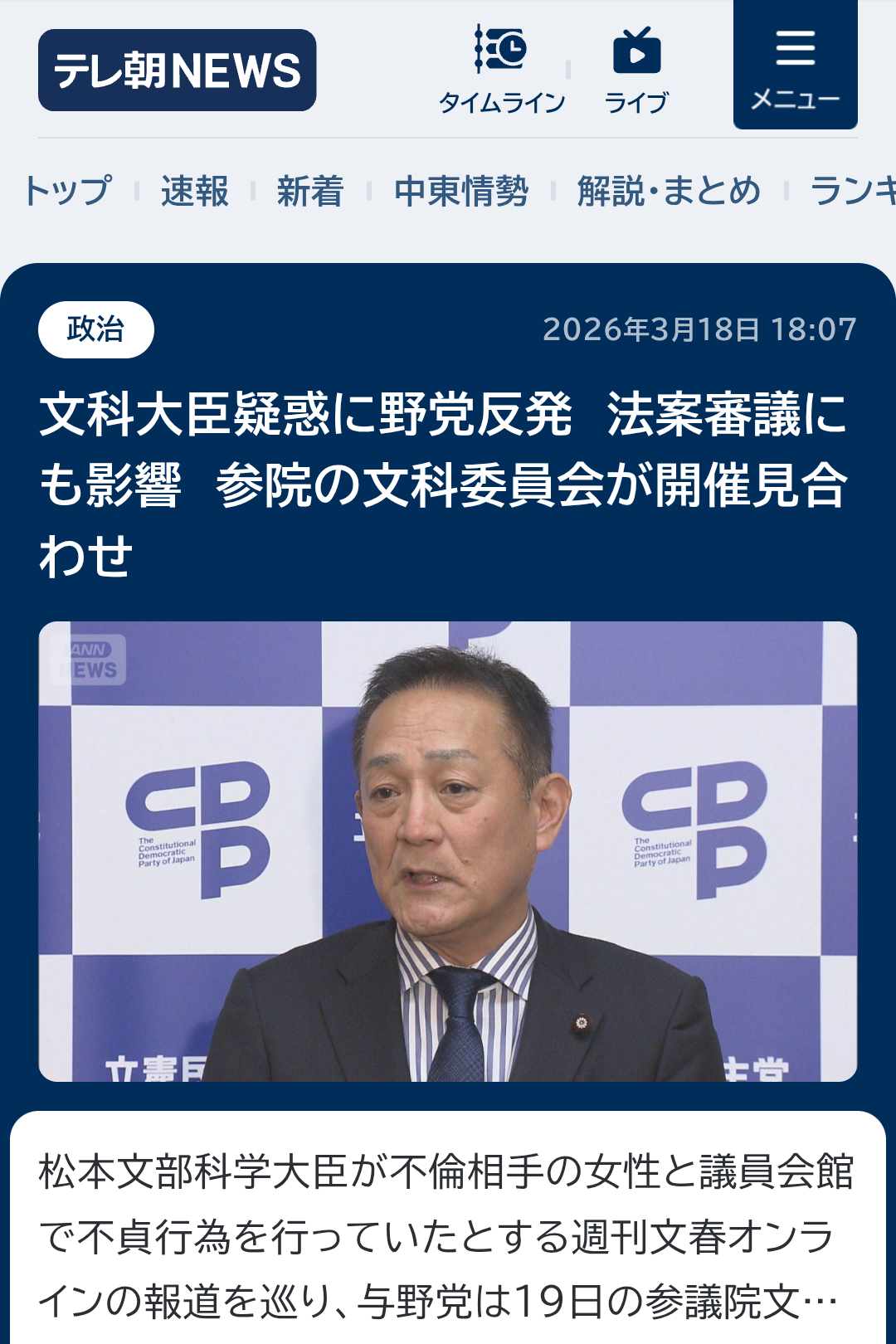Switch to the トップ tab

(x=68, y=192)
